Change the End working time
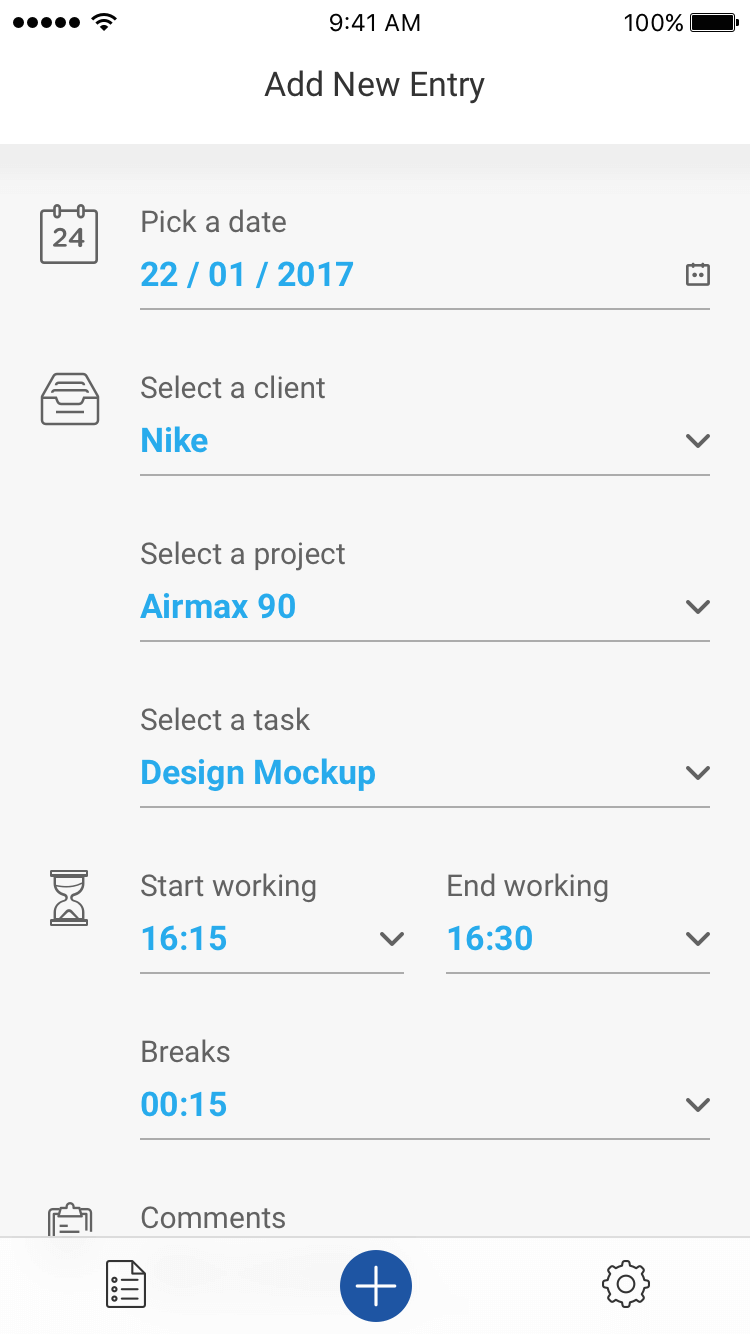Screen dimensions: 750x1334 697,938
